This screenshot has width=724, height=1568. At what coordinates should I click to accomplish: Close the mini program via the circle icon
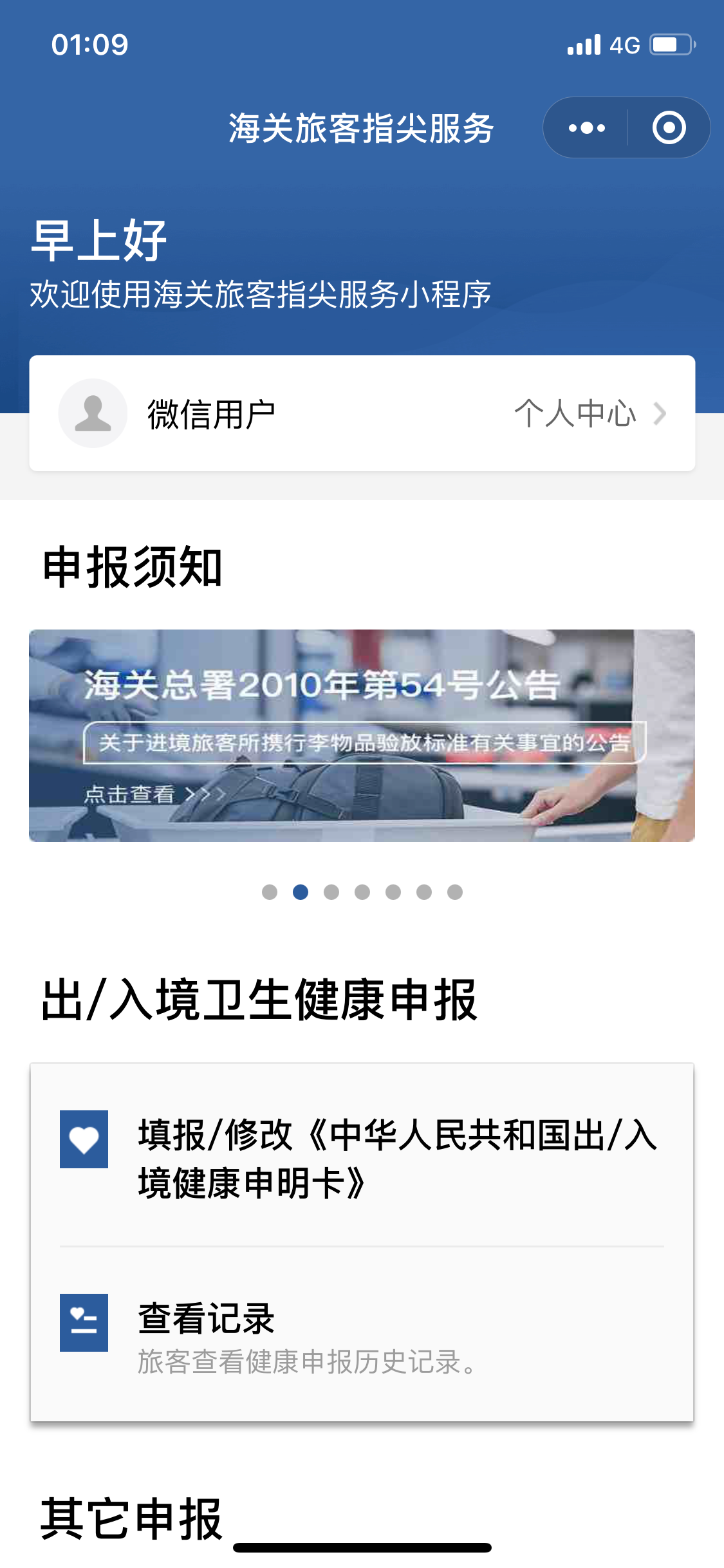[x=669, y=128]
